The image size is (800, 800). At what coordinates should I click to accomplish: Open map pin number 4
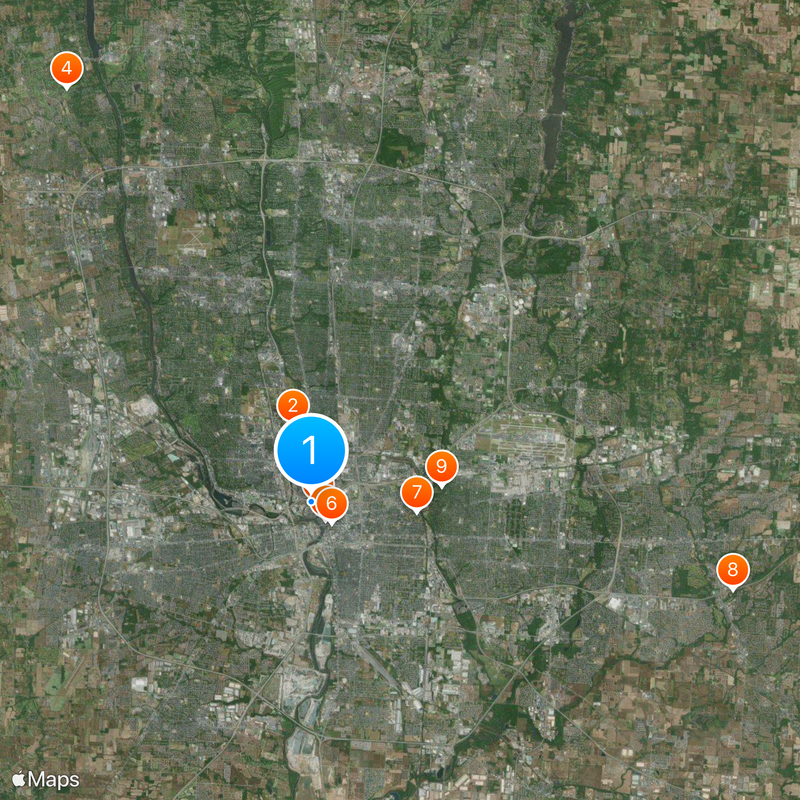(x=66, y=68)
